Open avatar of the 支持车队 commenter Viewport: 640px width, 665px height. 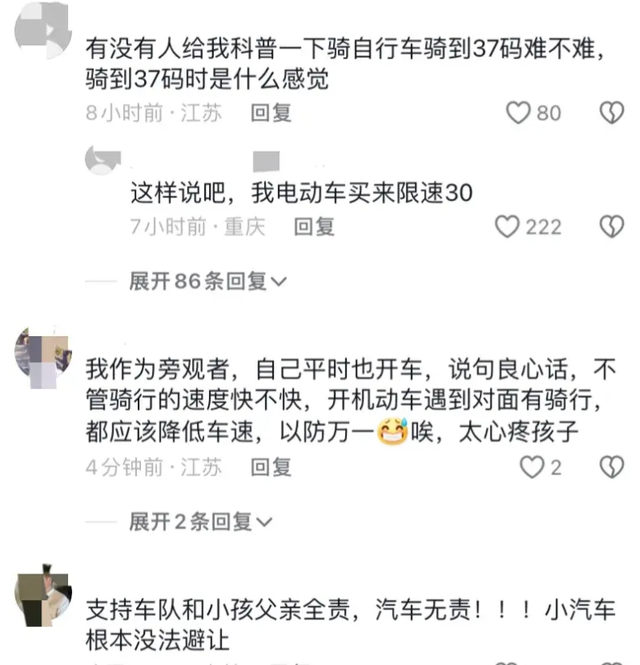(43, 597)
